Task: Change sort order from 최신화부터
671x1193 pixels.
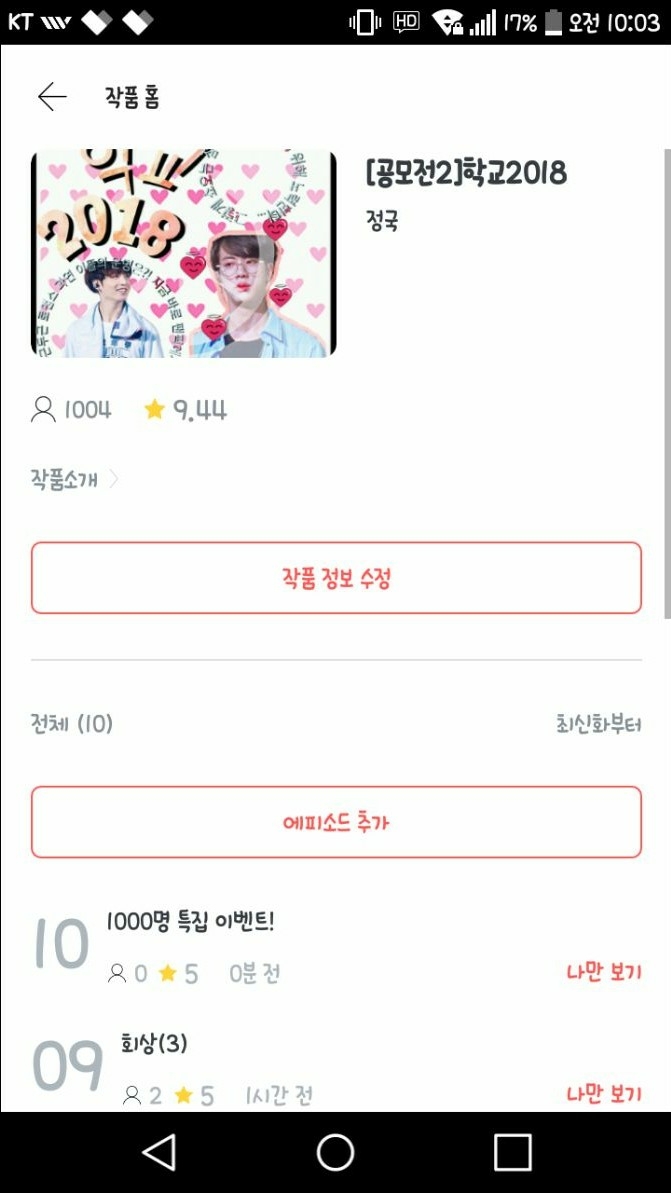Action: pos(598,723)
